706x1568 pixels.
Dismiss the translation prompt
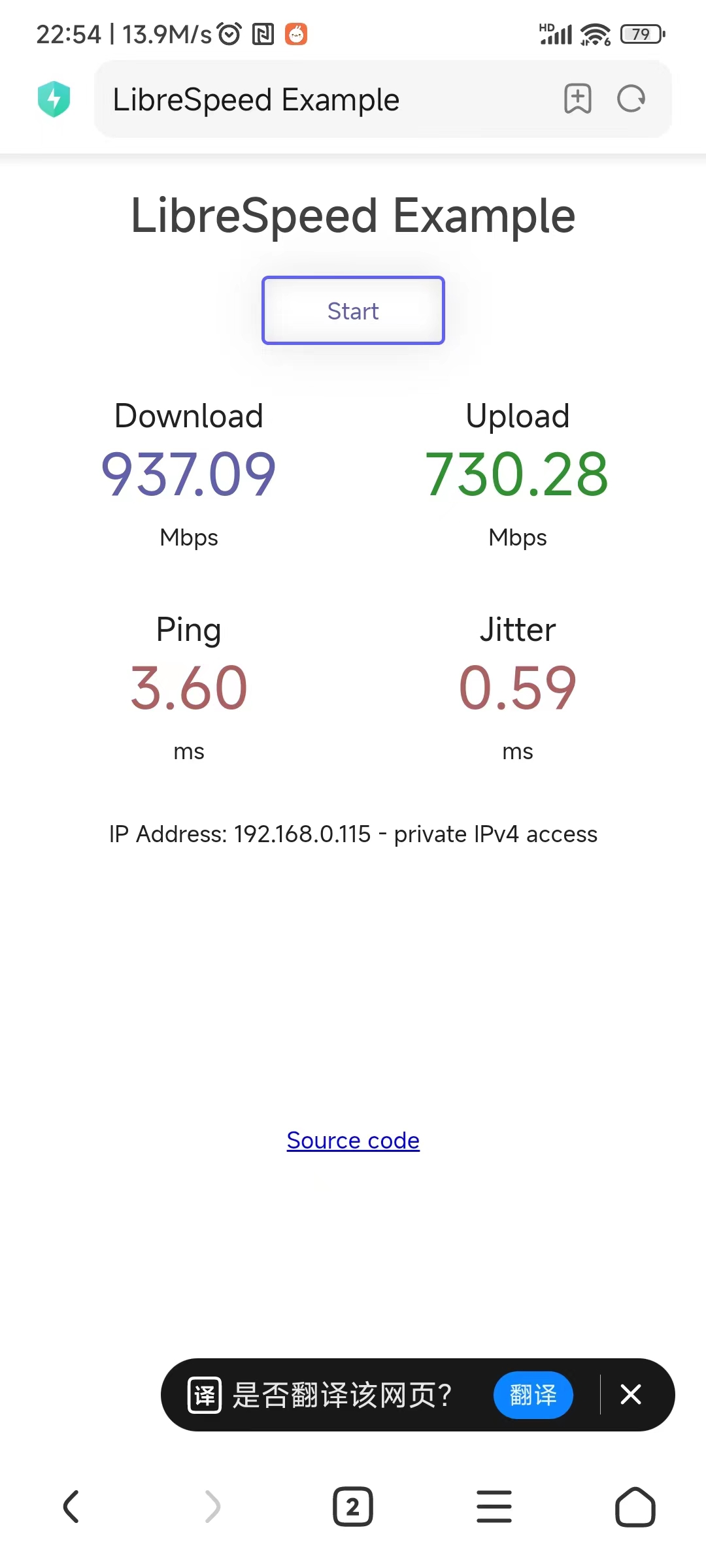[x=631, y=1395]
